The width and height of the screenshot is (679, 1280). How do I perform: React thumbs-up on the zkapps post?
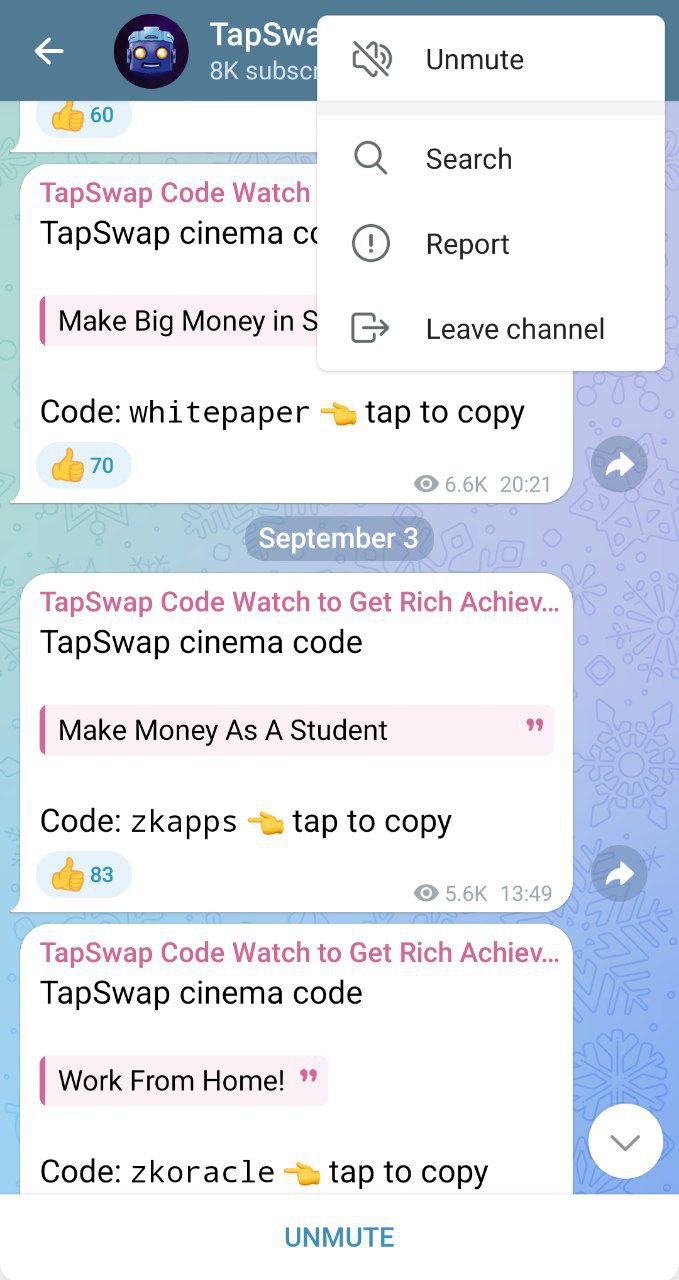(83, 875)
